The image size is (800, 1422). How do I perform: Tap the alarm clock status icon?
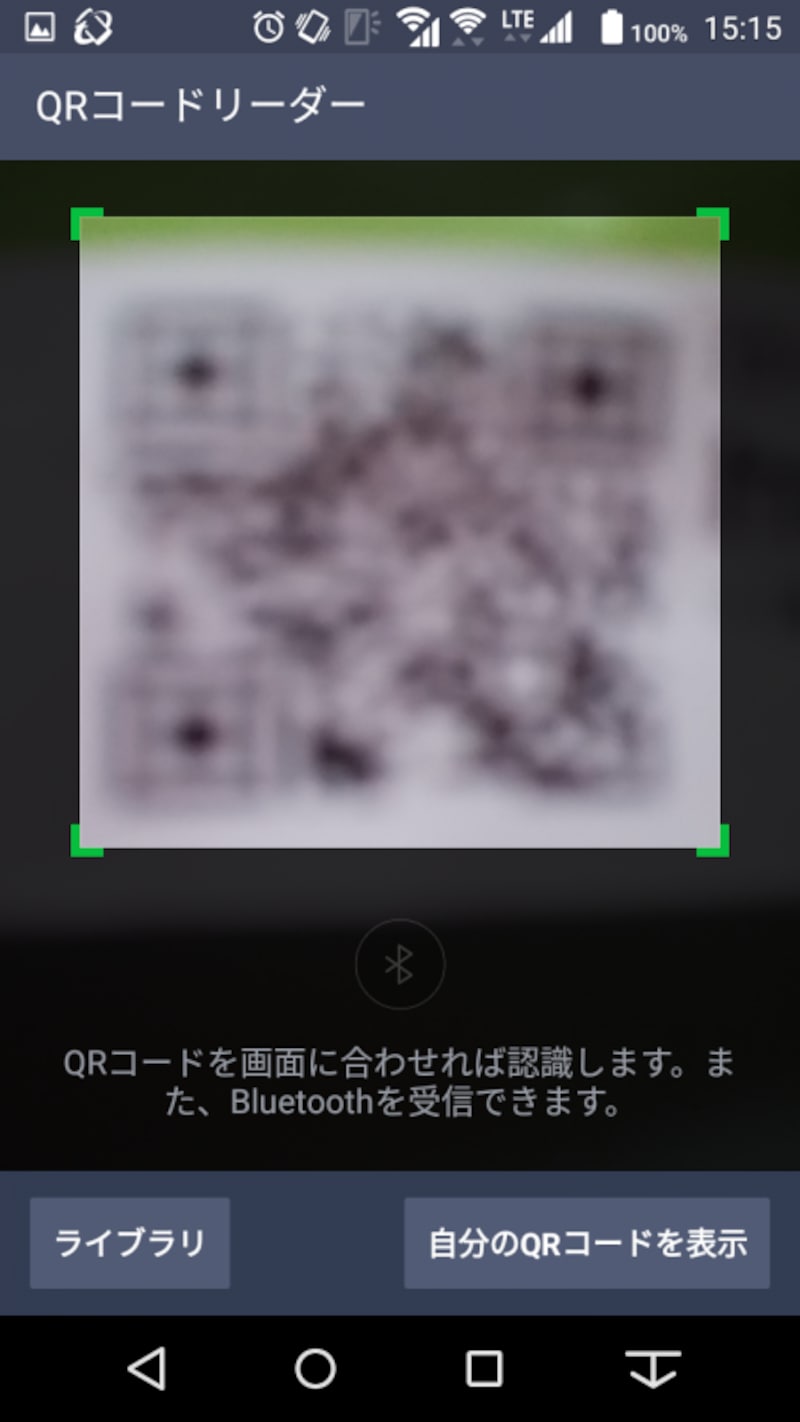(268, 27)
